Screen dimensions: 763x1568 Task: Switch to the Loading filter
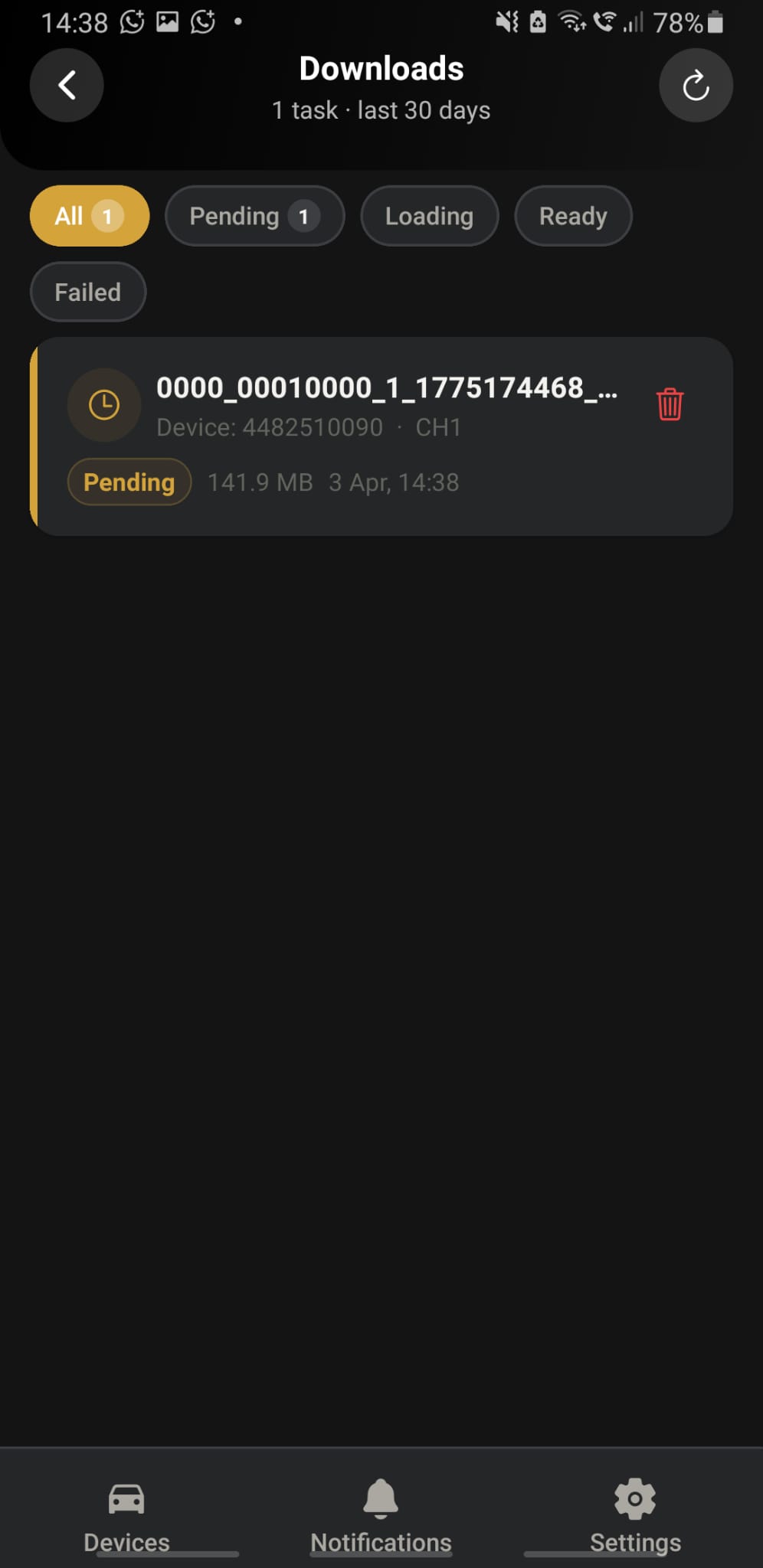pyautogui.click(x=429, y=216)
